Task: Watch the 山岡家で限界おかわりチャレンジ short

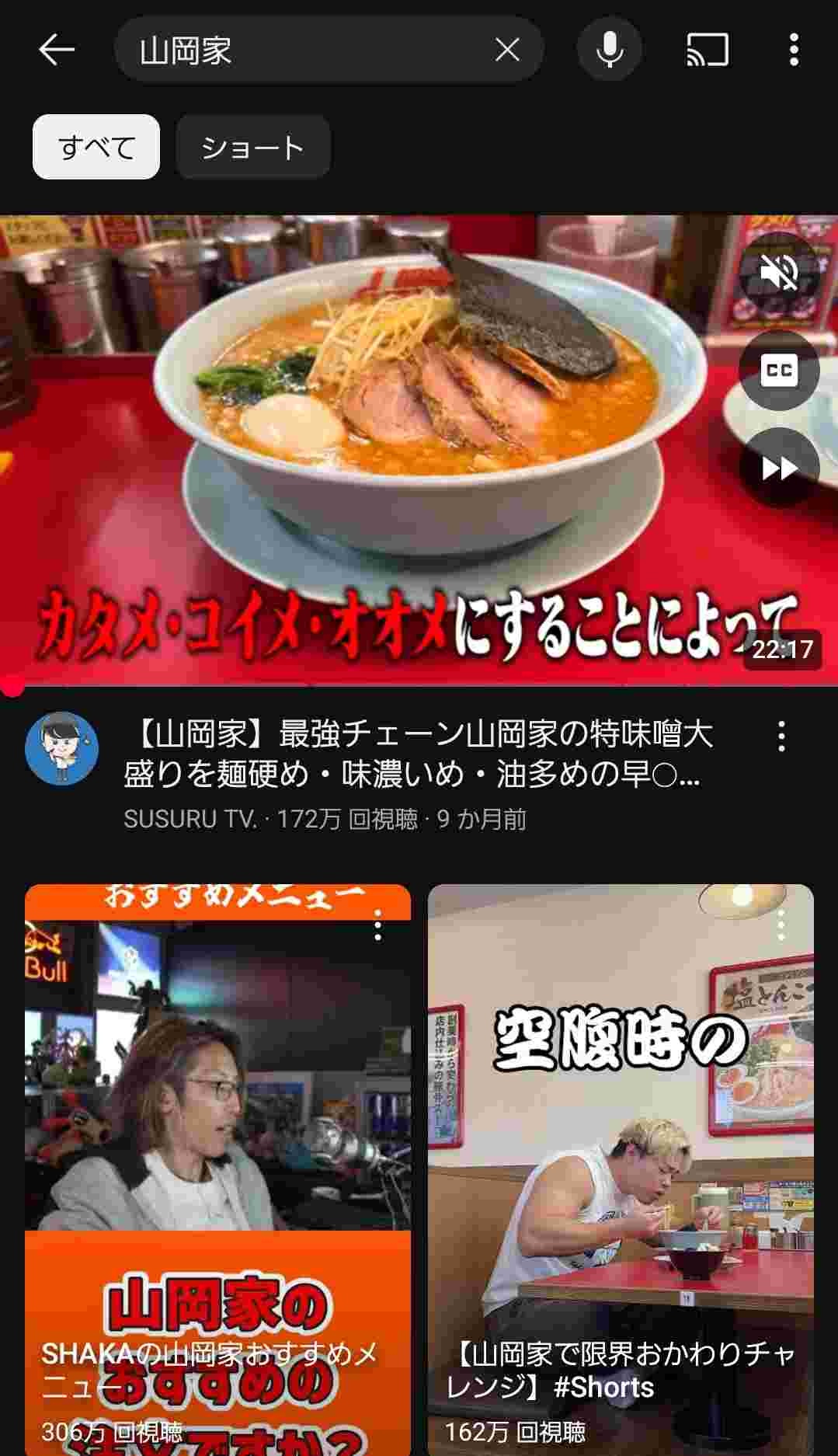Action: [621, 1165]
